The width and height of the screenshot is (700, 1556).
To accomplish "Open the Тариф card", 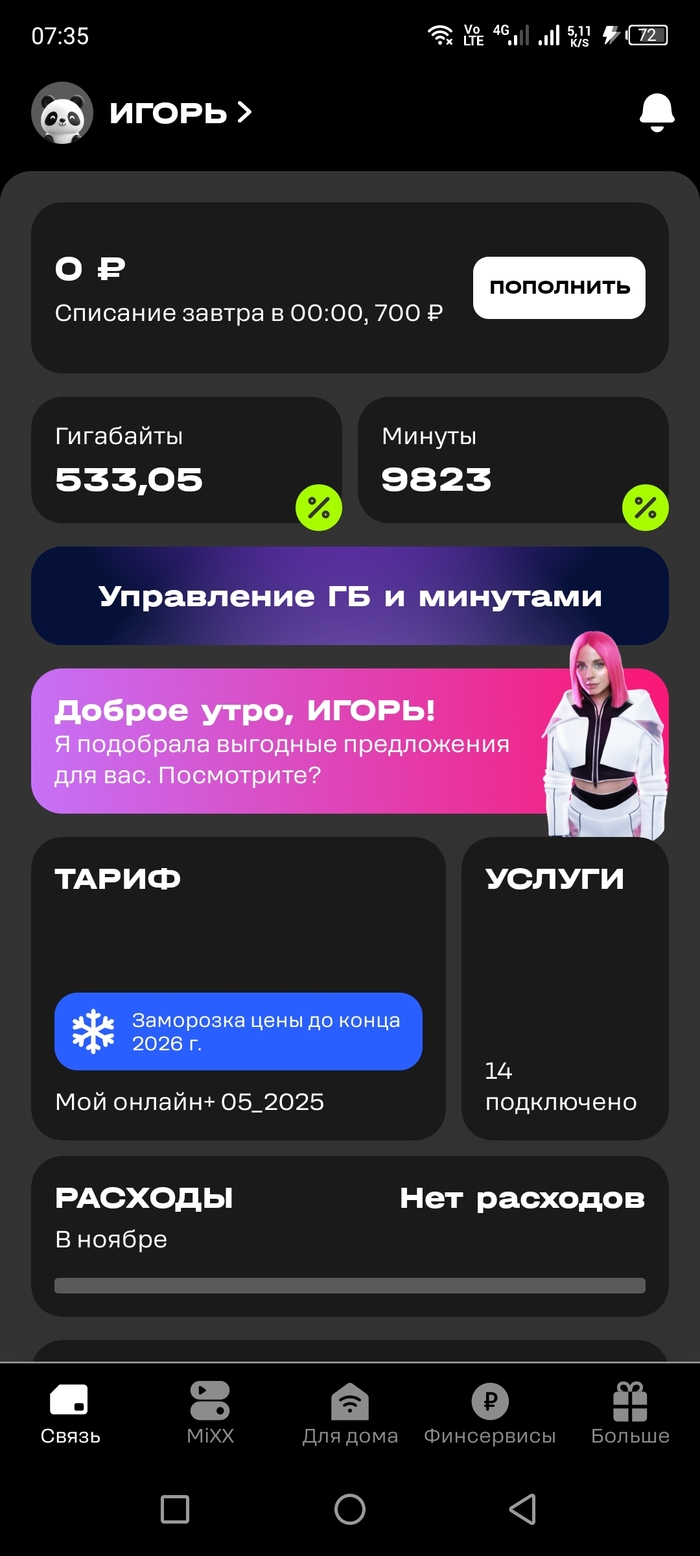I will (x=238, y=988).
